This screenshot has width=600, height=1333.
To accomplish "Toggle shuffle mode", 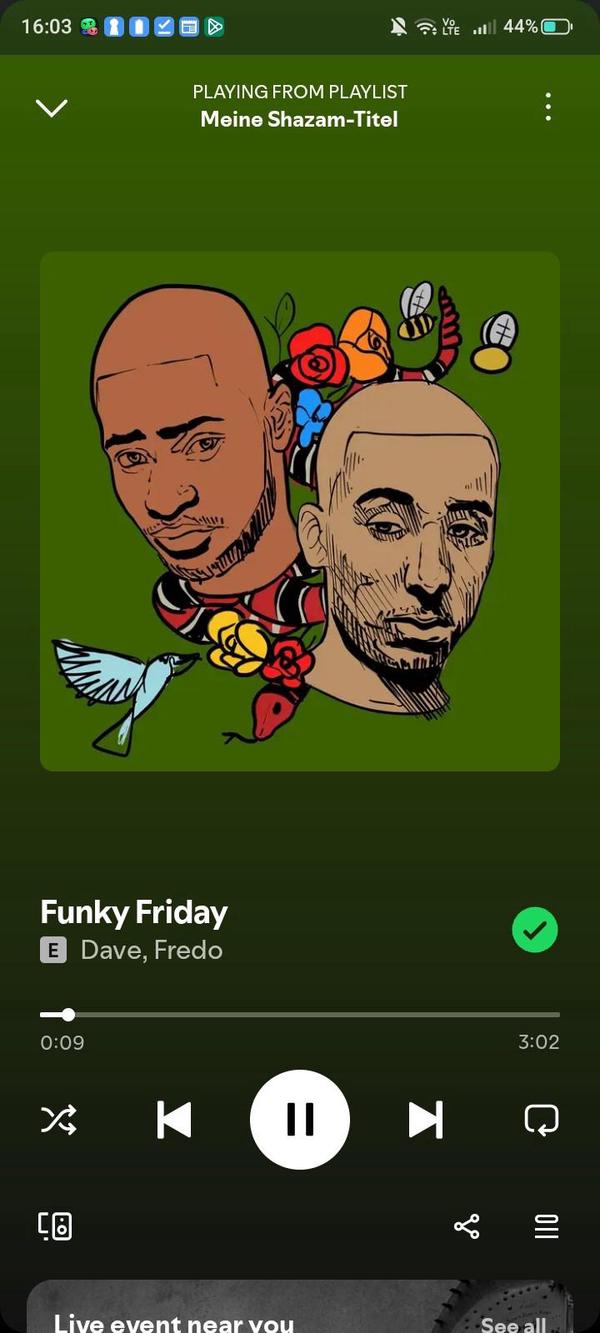I will coord(58,1119).
